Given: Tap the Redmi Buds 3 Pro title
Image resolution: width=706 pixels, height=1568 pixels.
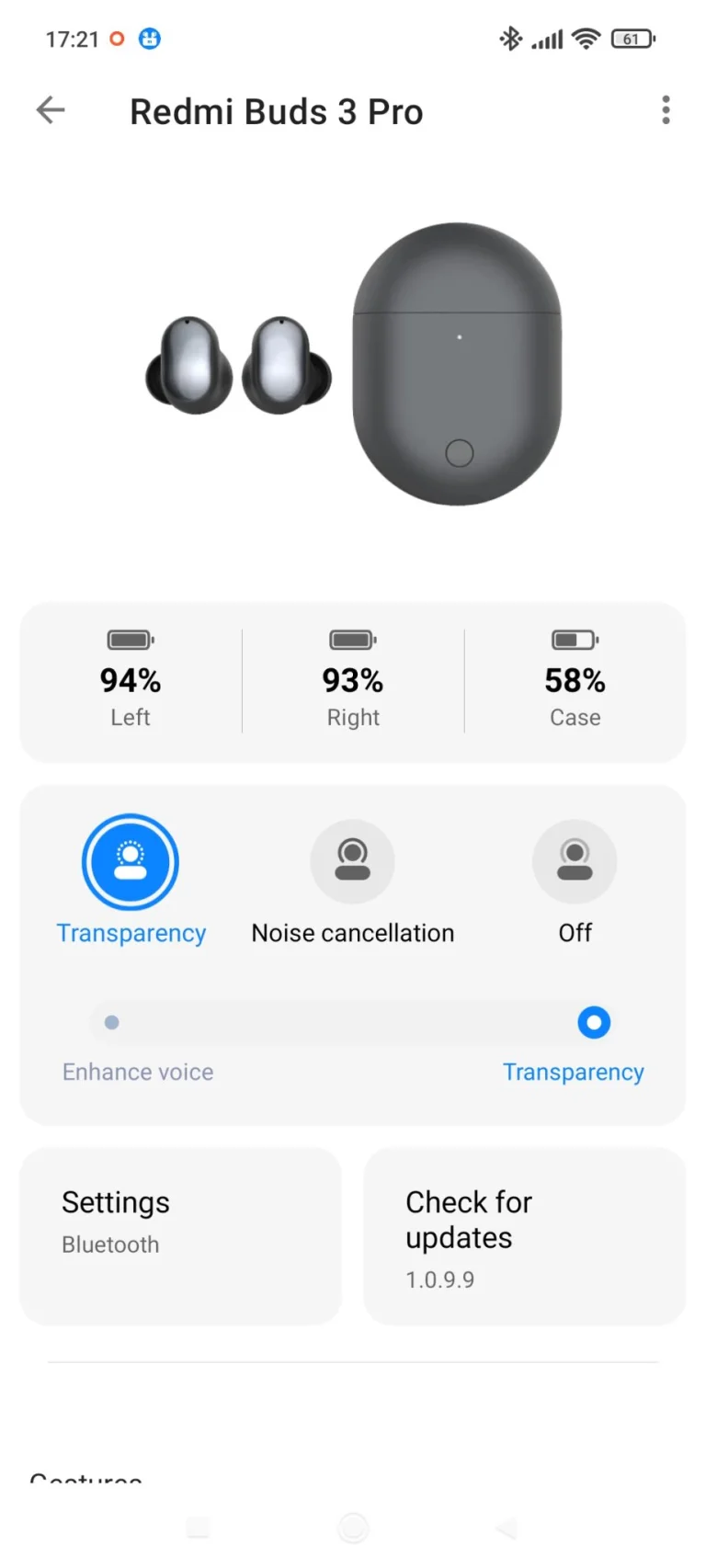Looking at the screenshot, I should pos(276,110).
